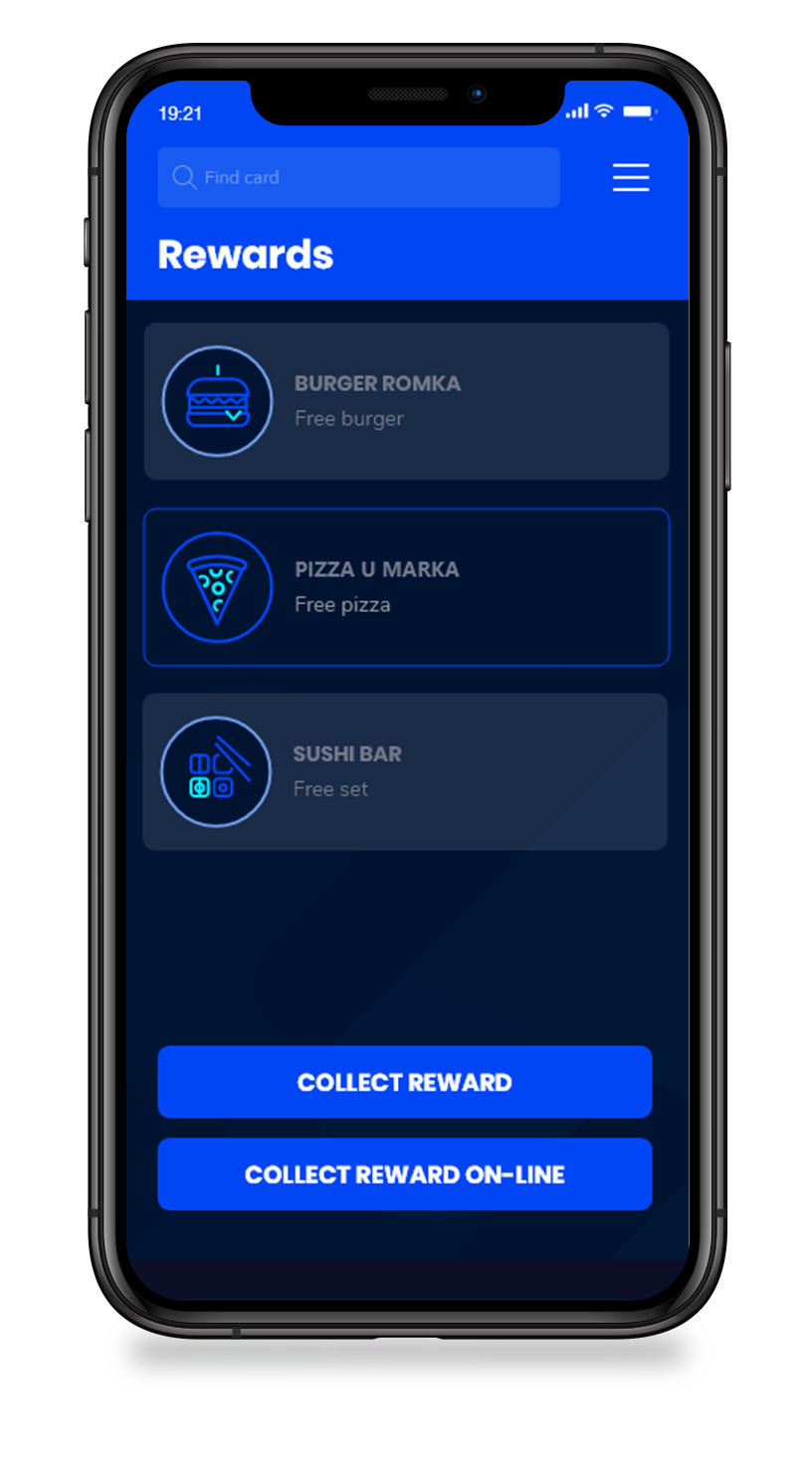
Task: Tap the Find card search field
Action: 358,177
